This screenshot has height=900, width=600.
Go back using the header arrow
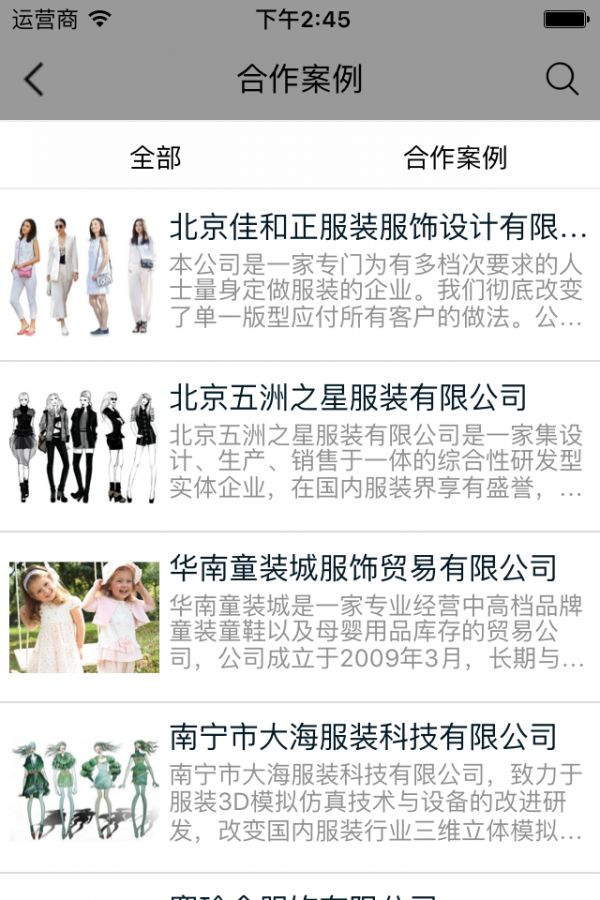coord(34,79)
